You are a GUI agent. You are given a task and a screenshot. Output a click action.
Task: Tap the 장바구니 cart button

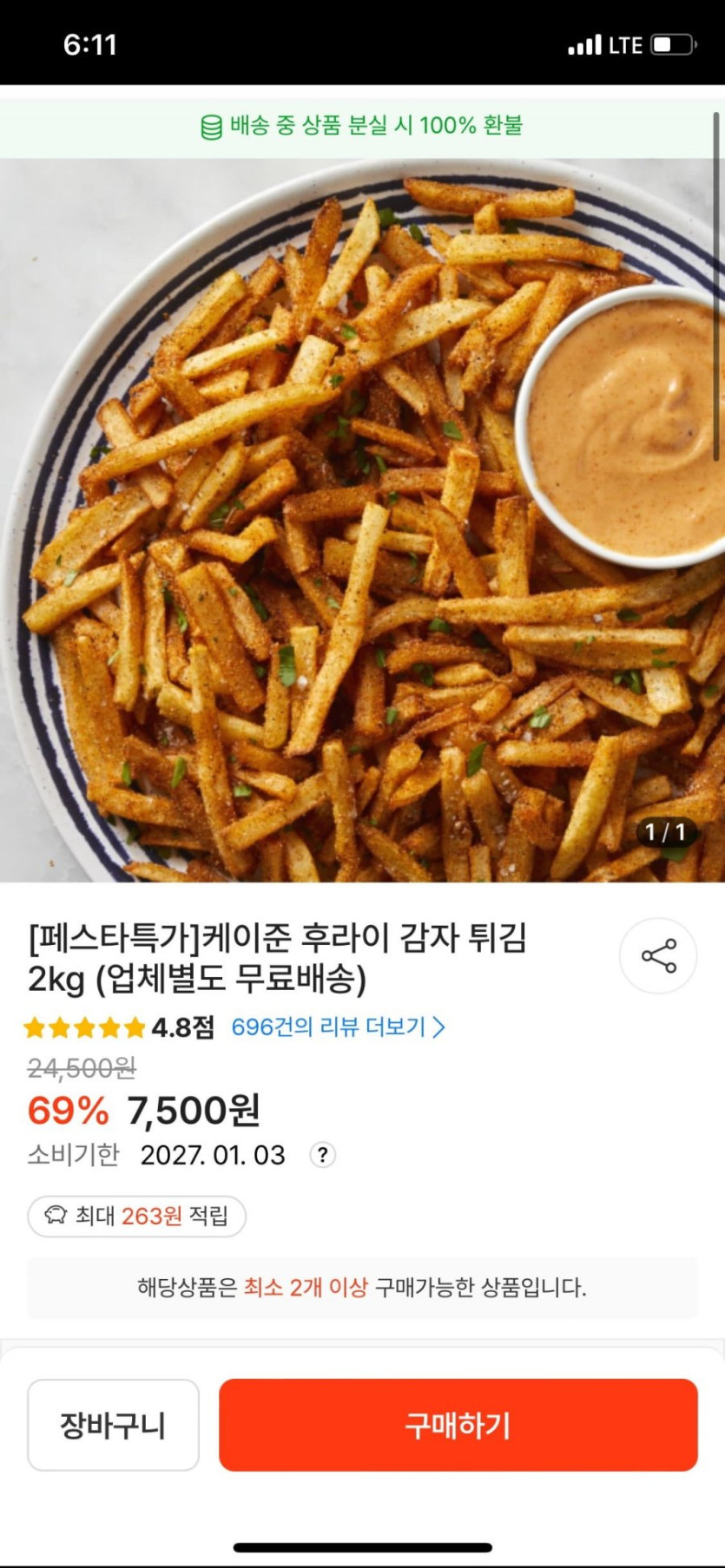click(x=114, y=1425)
